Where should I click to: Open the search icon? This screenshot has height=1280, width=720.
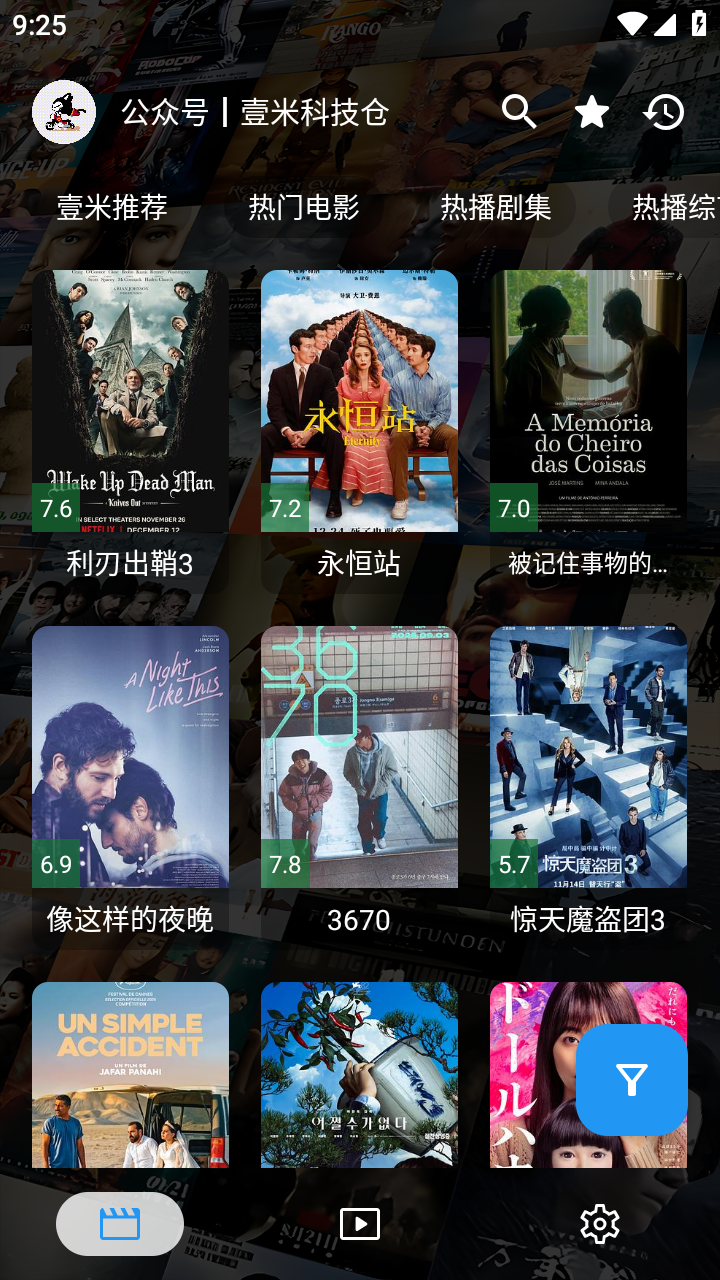pyautogui.click(x=519, y=112)
